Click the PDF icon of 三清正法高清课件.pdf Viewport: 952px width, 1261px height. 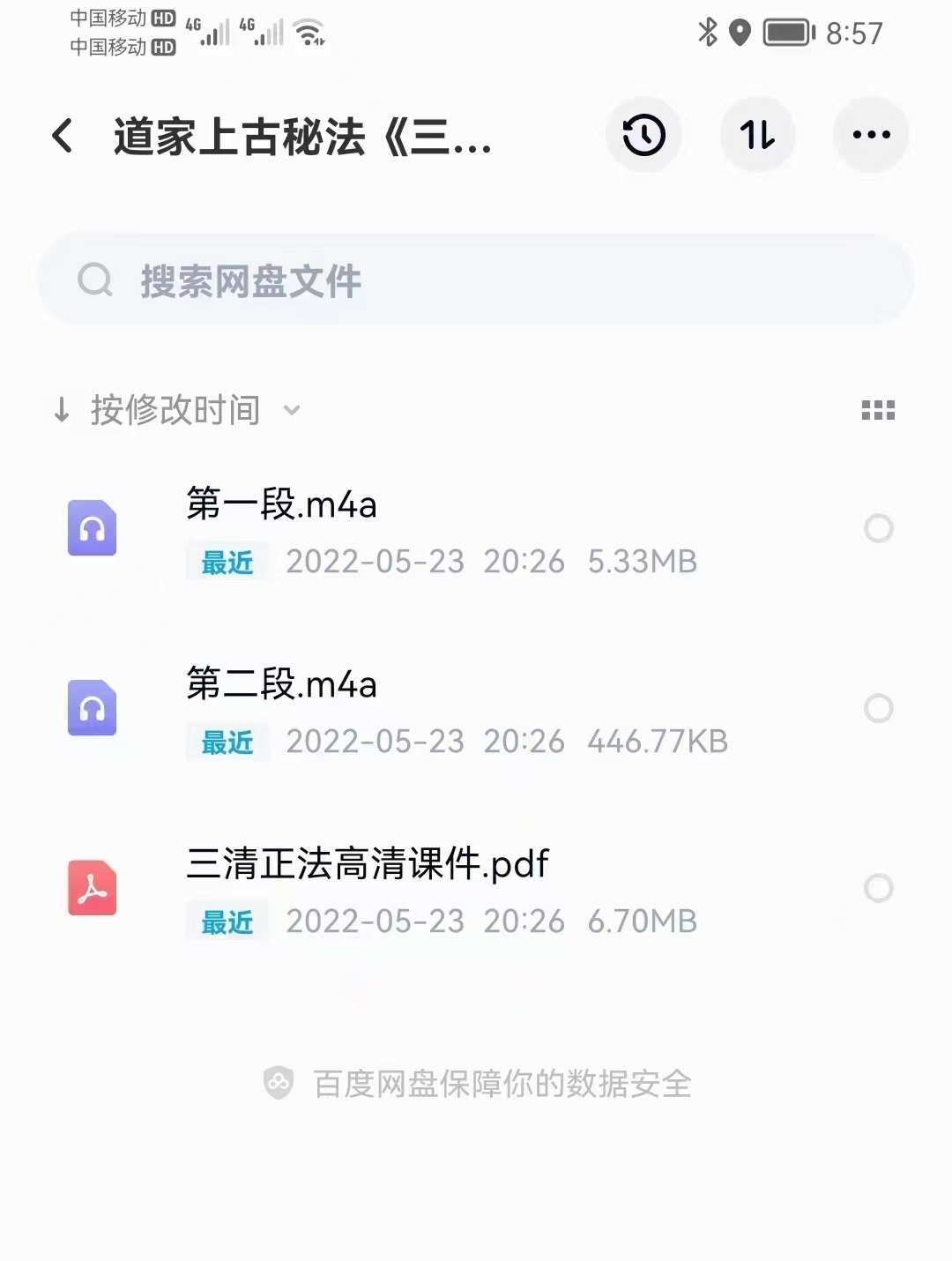(x=92, y=889)
